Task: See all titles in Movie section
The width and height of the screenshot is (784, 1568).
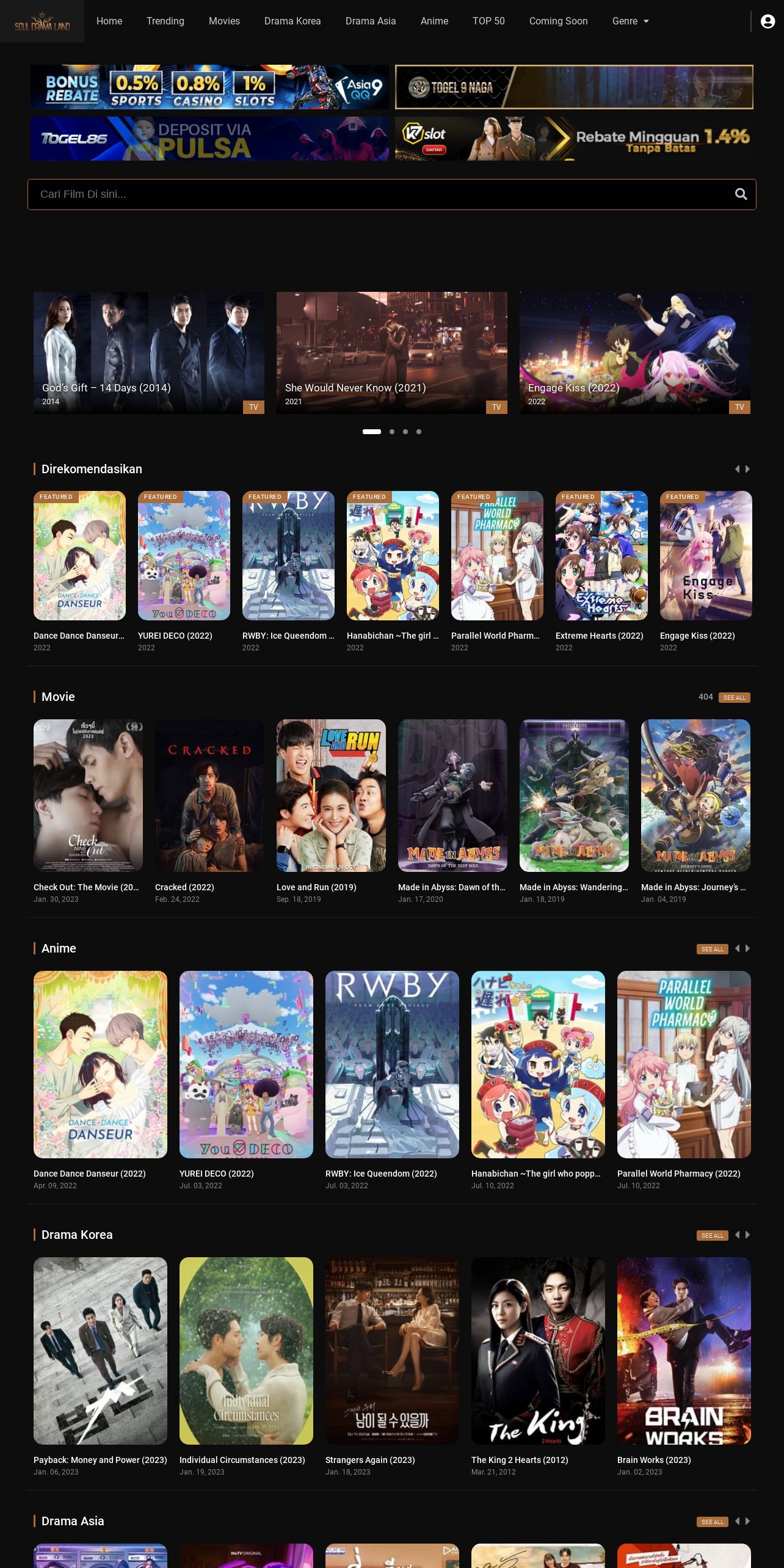Action: tap(734, 697)
